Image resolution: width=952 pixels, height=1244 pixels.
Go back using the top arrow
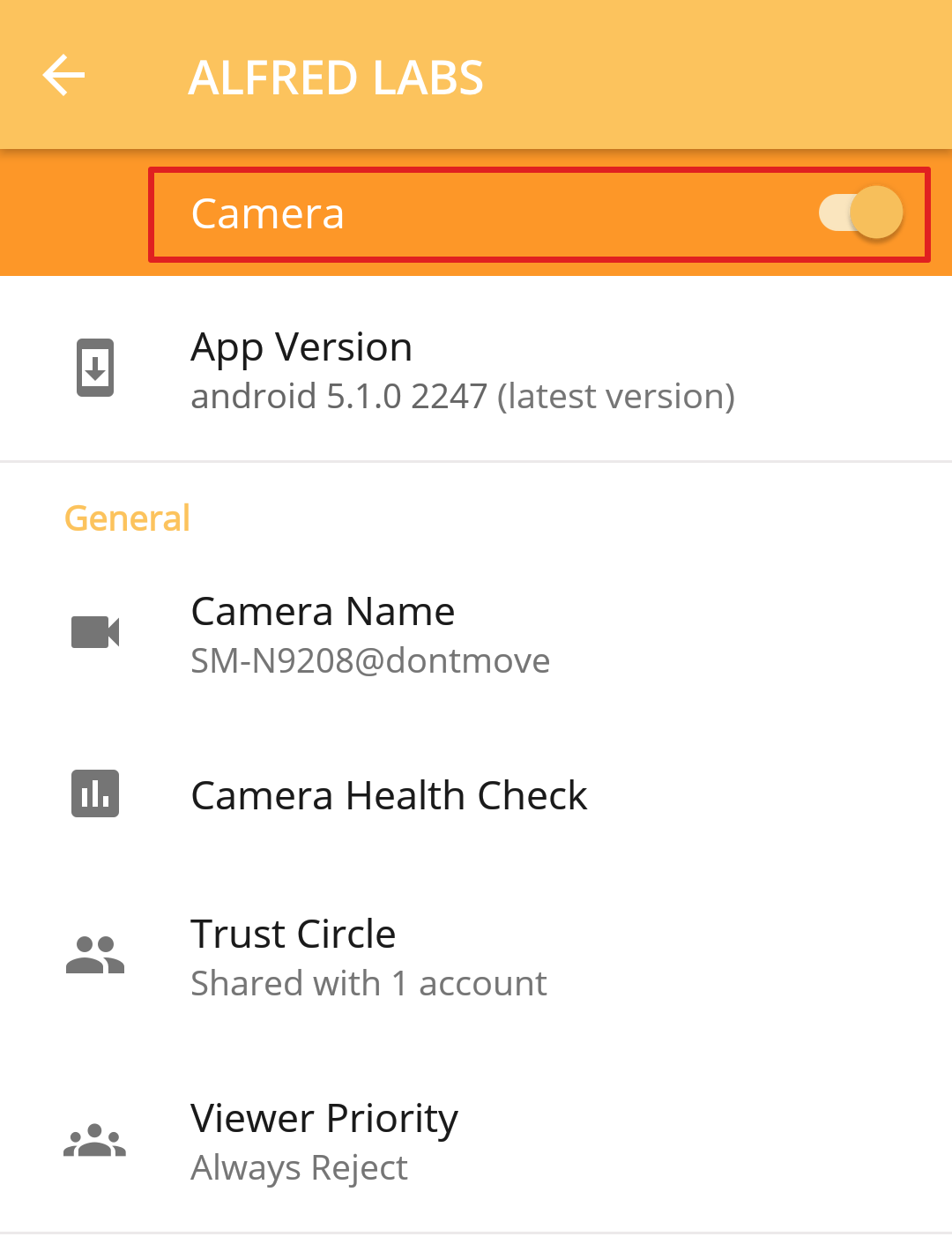tap(64, 75)
